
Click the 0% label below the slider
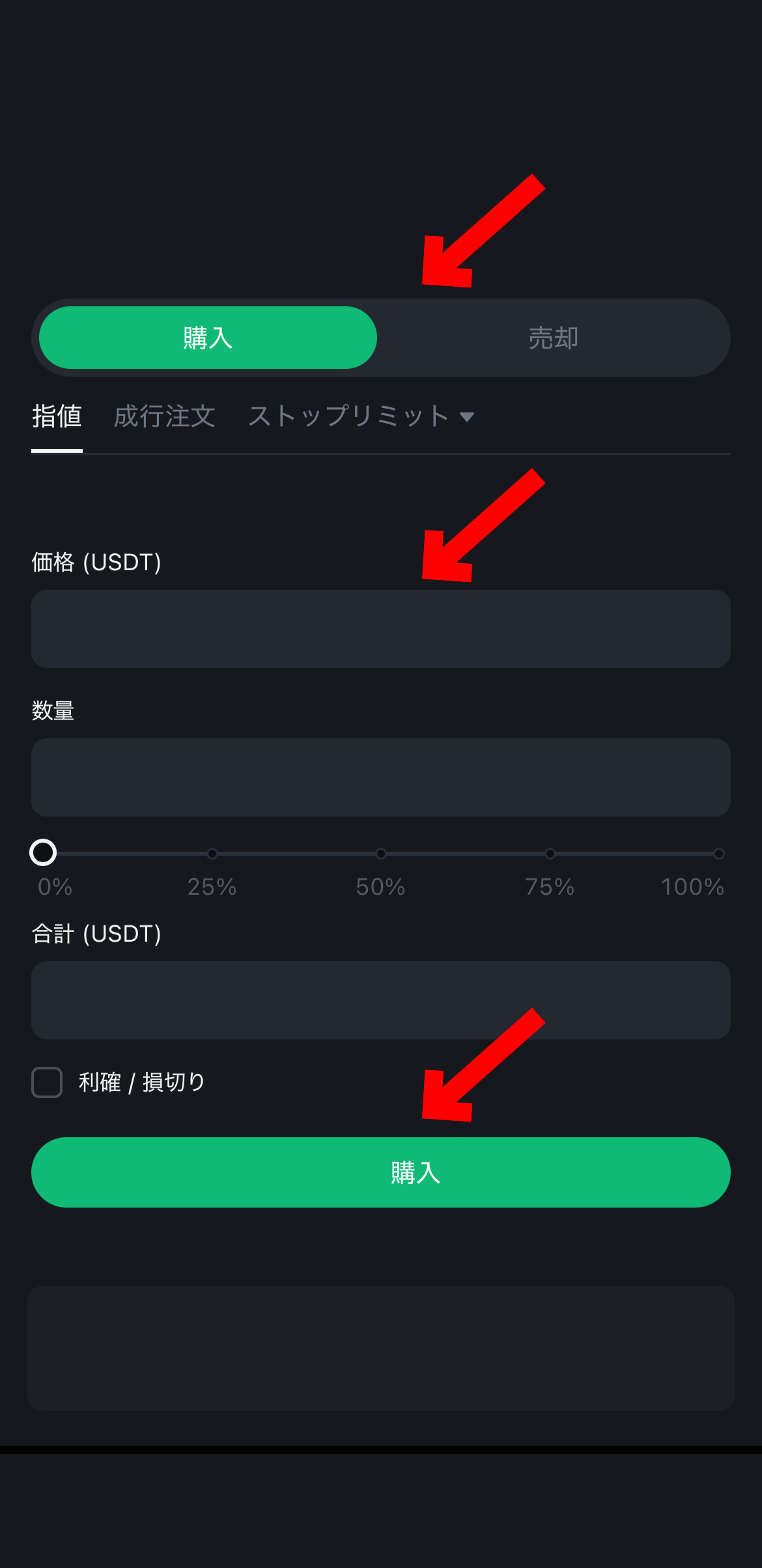55,886
